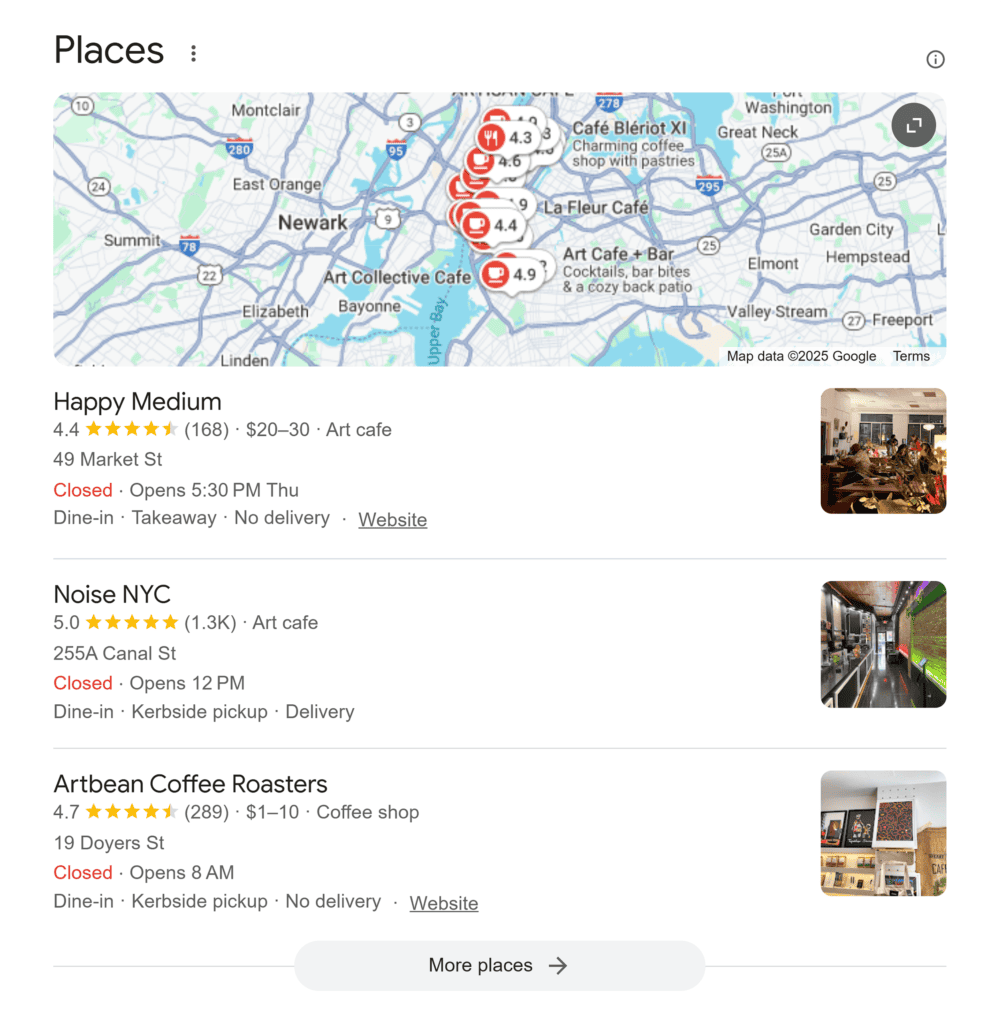Screen dimensions: 1002x1024
Task: Open the three-dot menu beside Places
Action: 193,52
